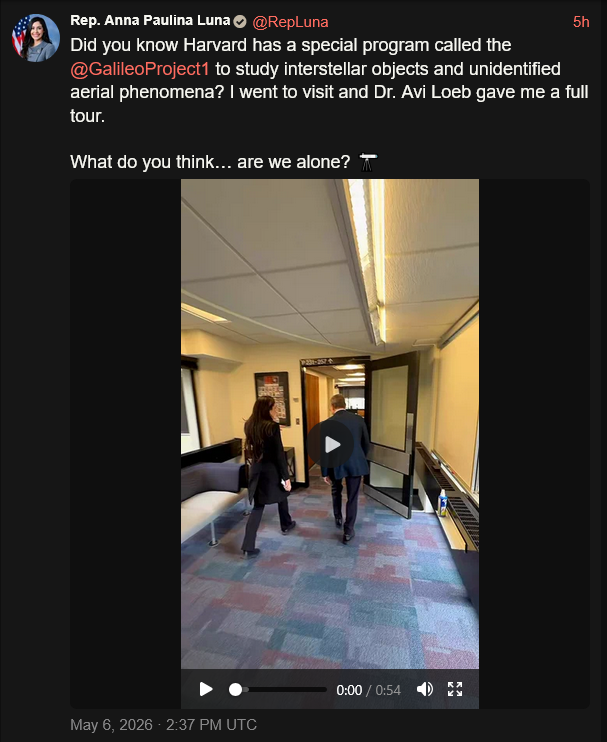Tap the play button in video controls
Viewport: 607px width, 742px height.
pyautogui.click(x=206, y=689)
